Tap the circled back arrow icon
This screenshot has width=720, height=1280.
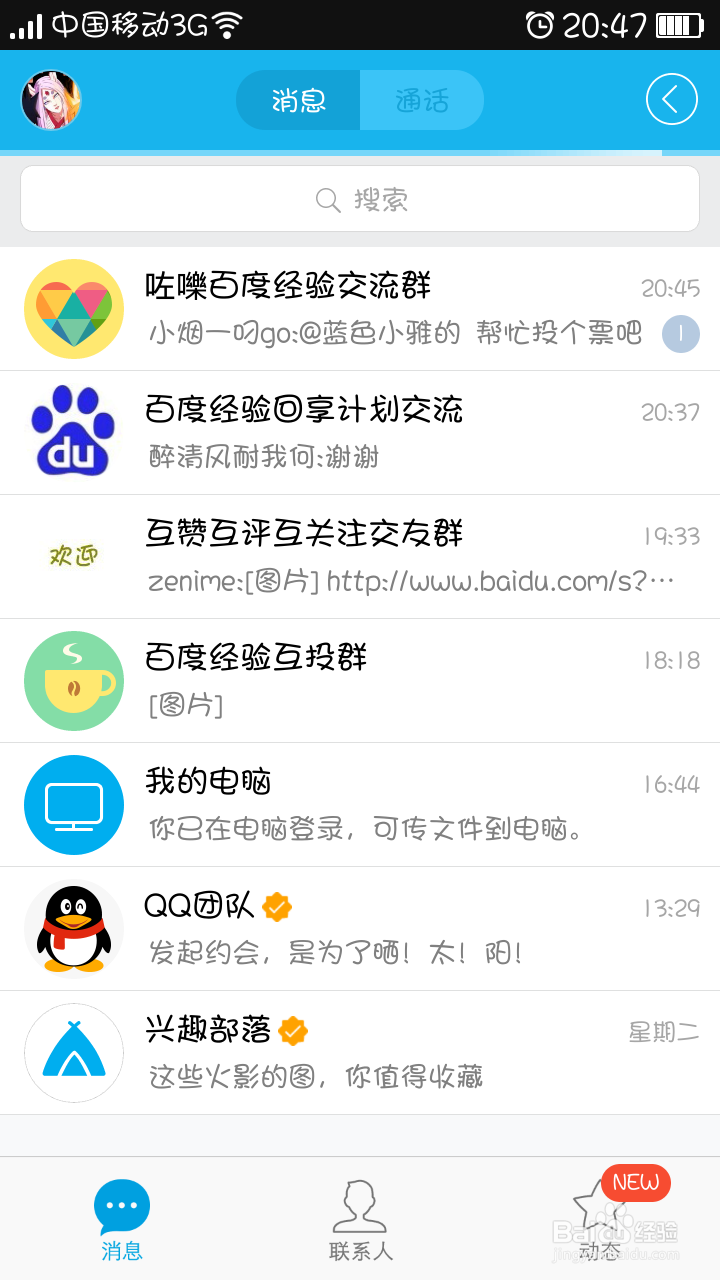671,99
